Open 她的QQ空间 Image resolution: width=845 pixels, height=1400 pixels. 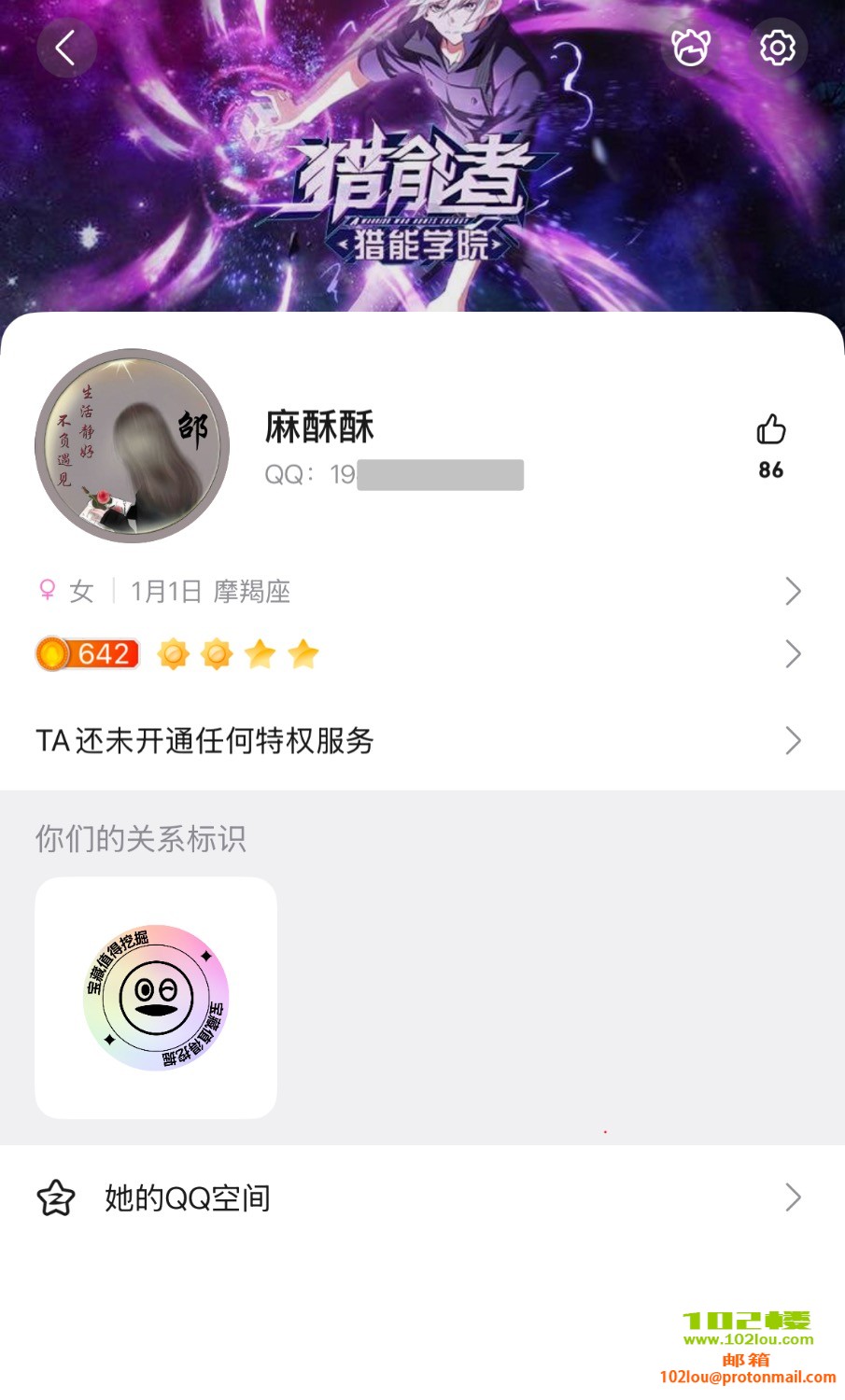tap(420, 1197)
